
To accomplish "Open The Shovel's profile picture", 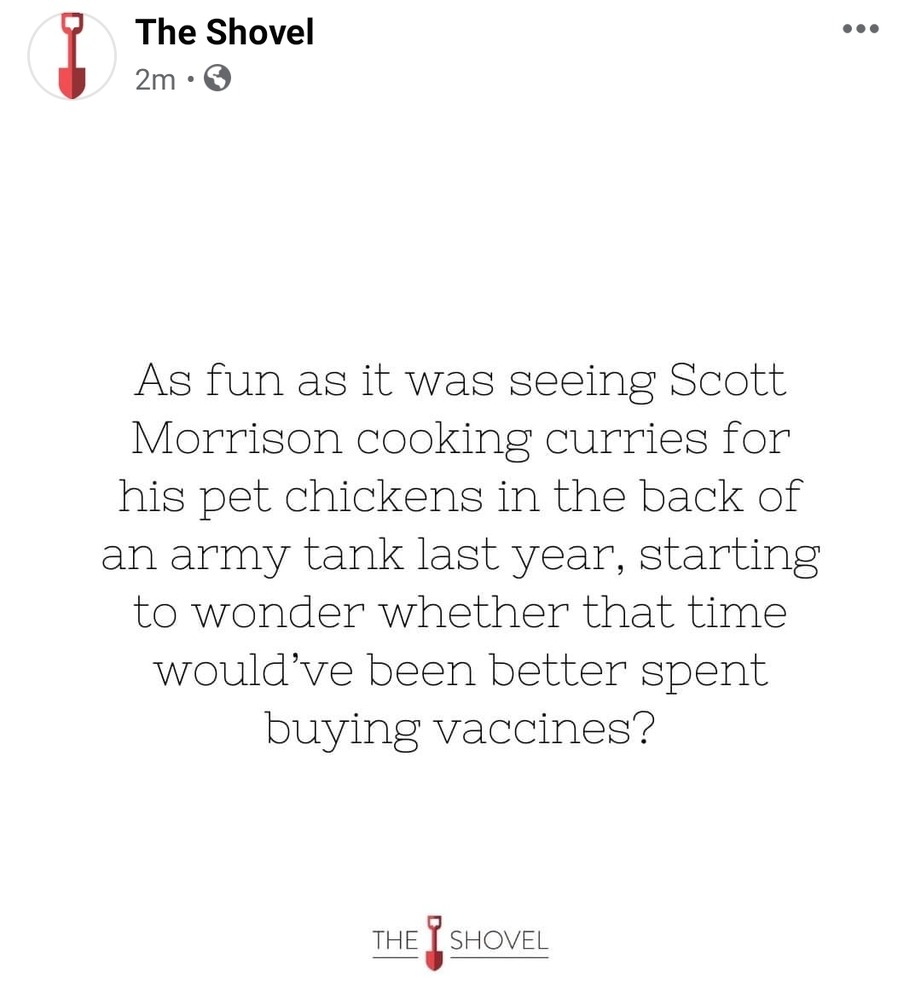I will coord(72,56).
